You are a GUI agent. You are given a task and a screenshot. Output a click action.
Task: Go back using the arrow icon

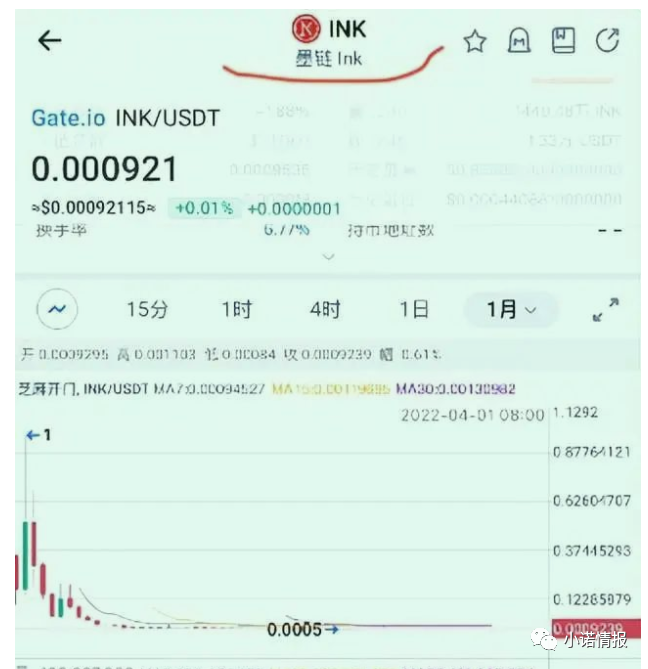(49, 40)
